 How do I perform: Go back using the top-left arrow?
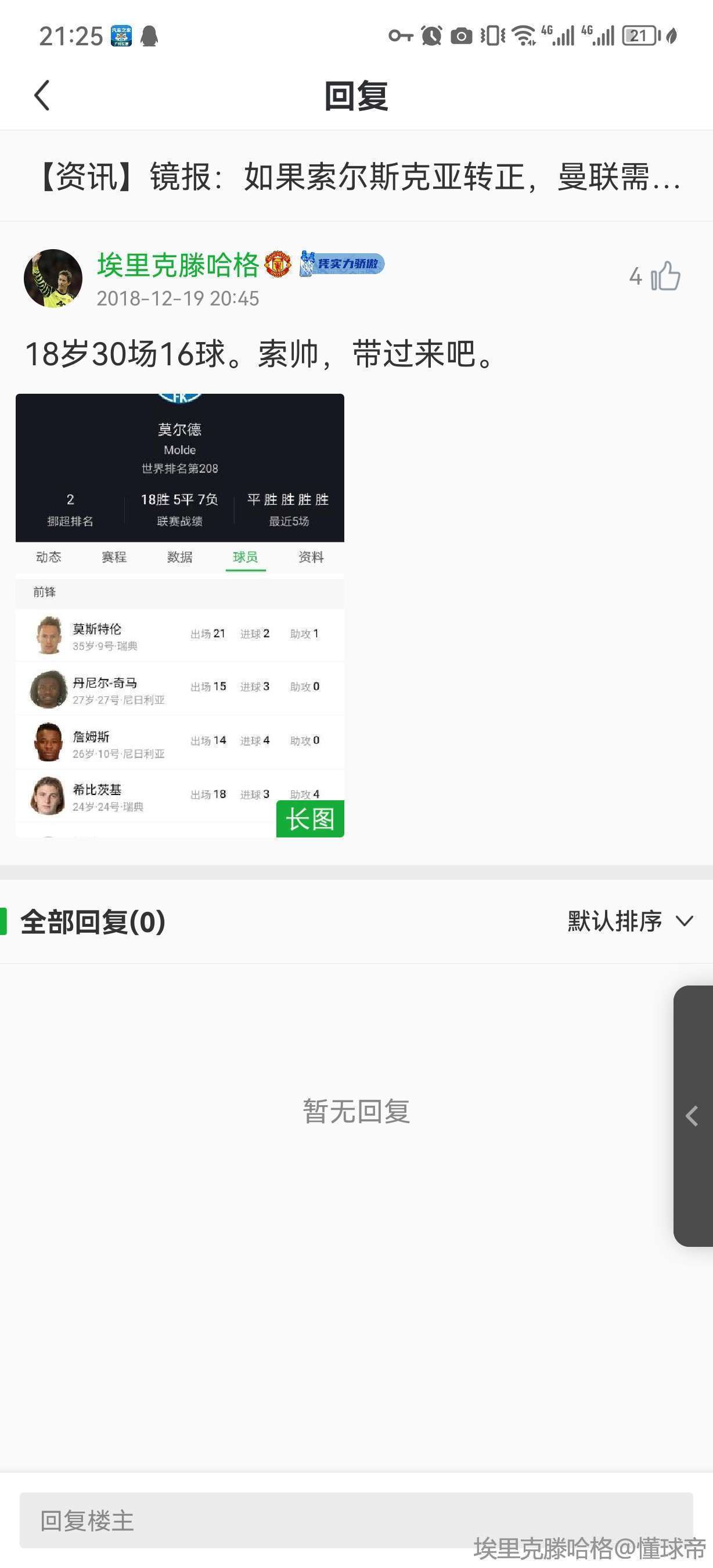tap(41, 96)
